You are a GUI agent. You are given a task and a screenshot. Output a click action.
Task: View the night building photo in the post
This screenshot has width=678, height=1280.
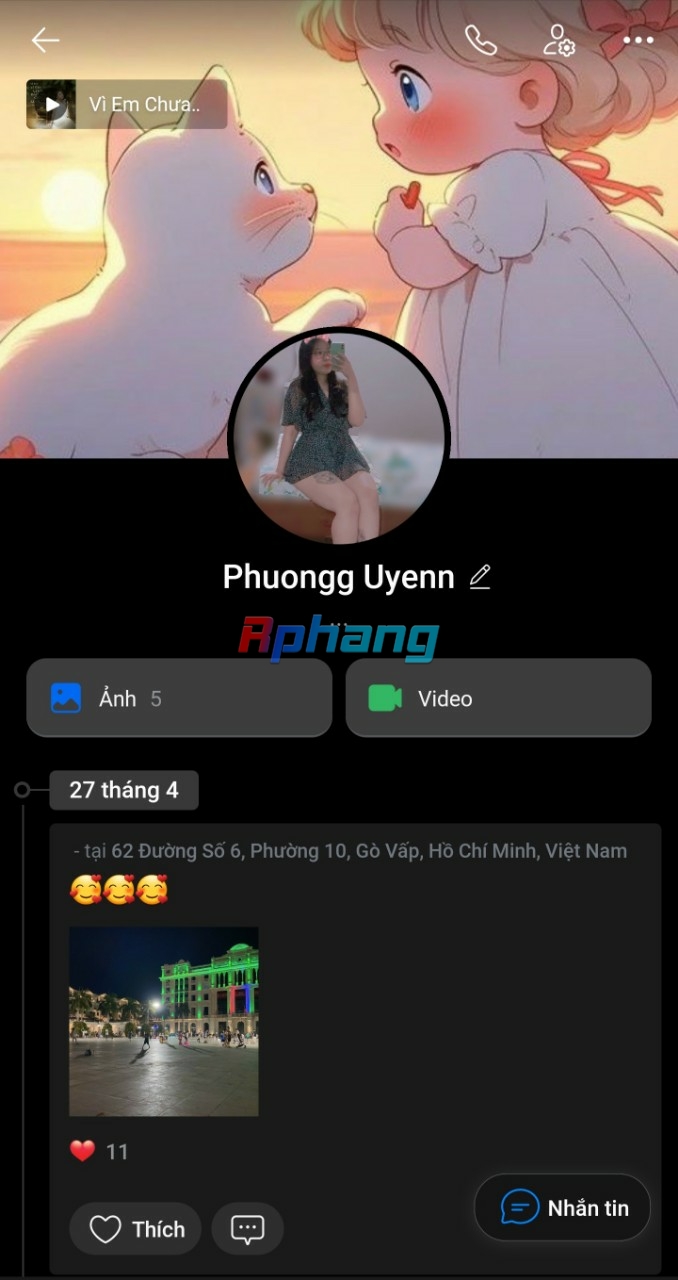pyautogui.click(x=164, y=1021)
